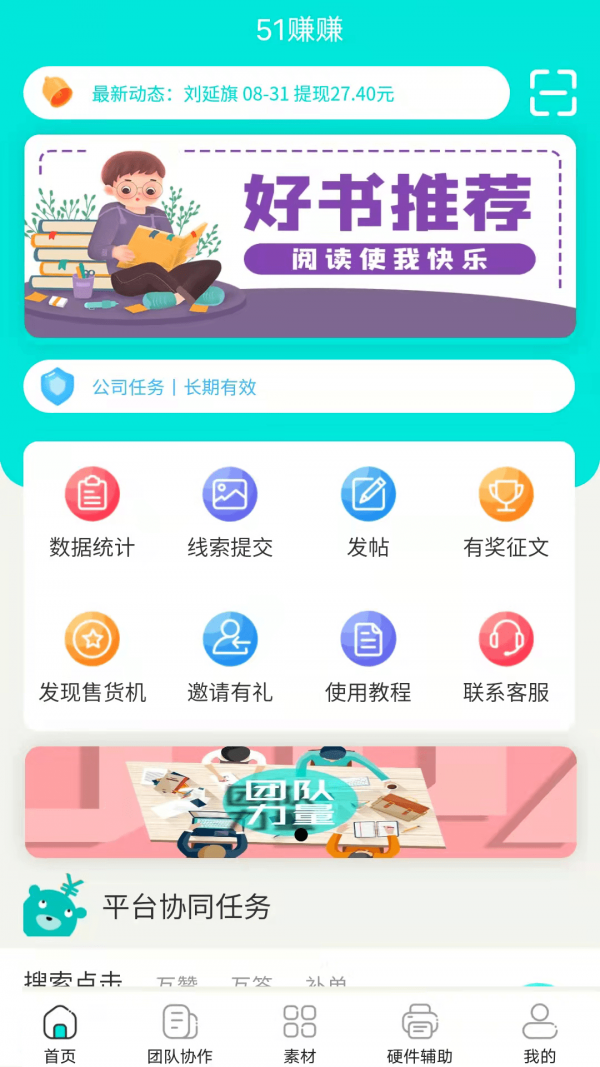
Task: Open the 团队力量 banner
Action: coord(300,802)
